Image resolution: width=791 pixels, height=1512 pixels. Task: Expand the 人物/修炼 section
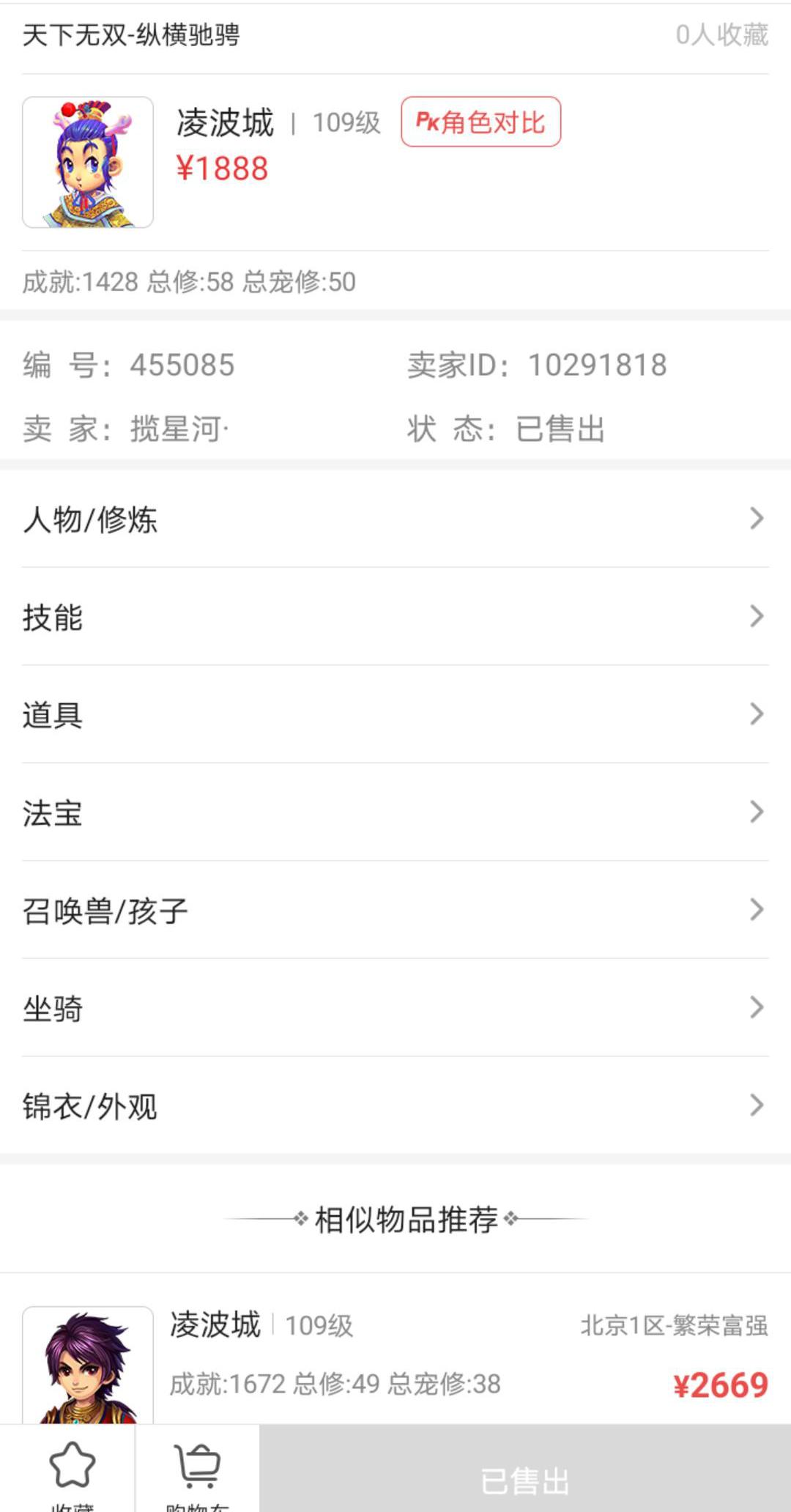coord(395,520)
